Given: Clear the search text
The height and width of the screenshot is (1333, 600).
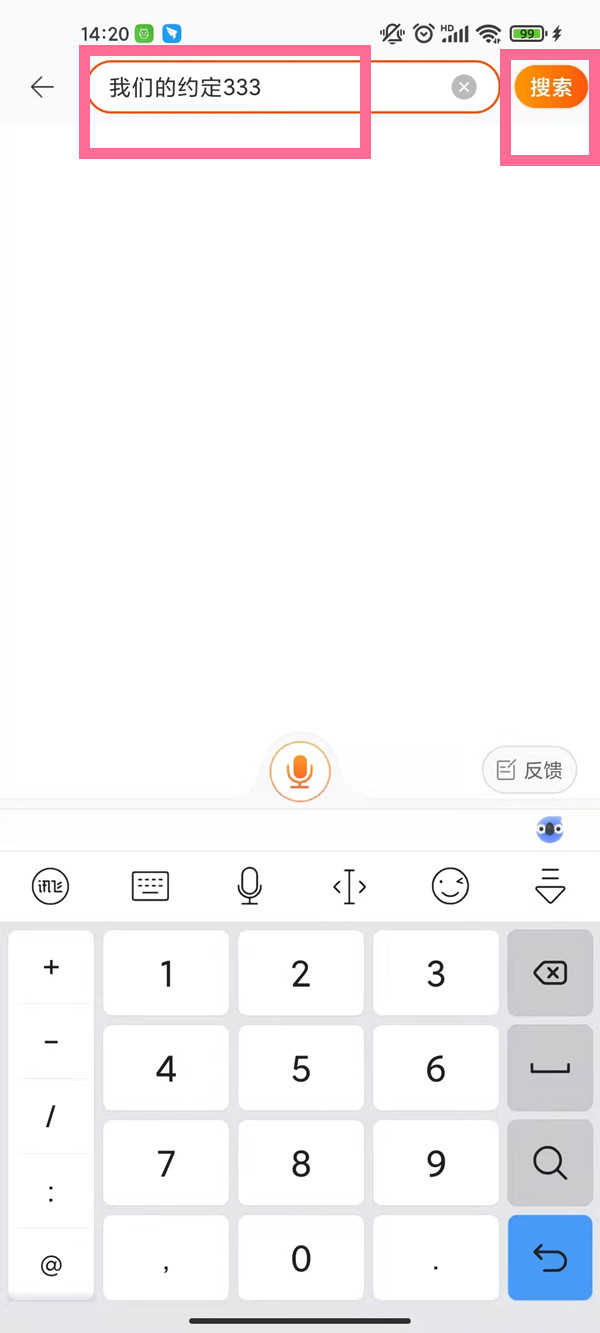Looking at the screenshot, I should [463, 87].
